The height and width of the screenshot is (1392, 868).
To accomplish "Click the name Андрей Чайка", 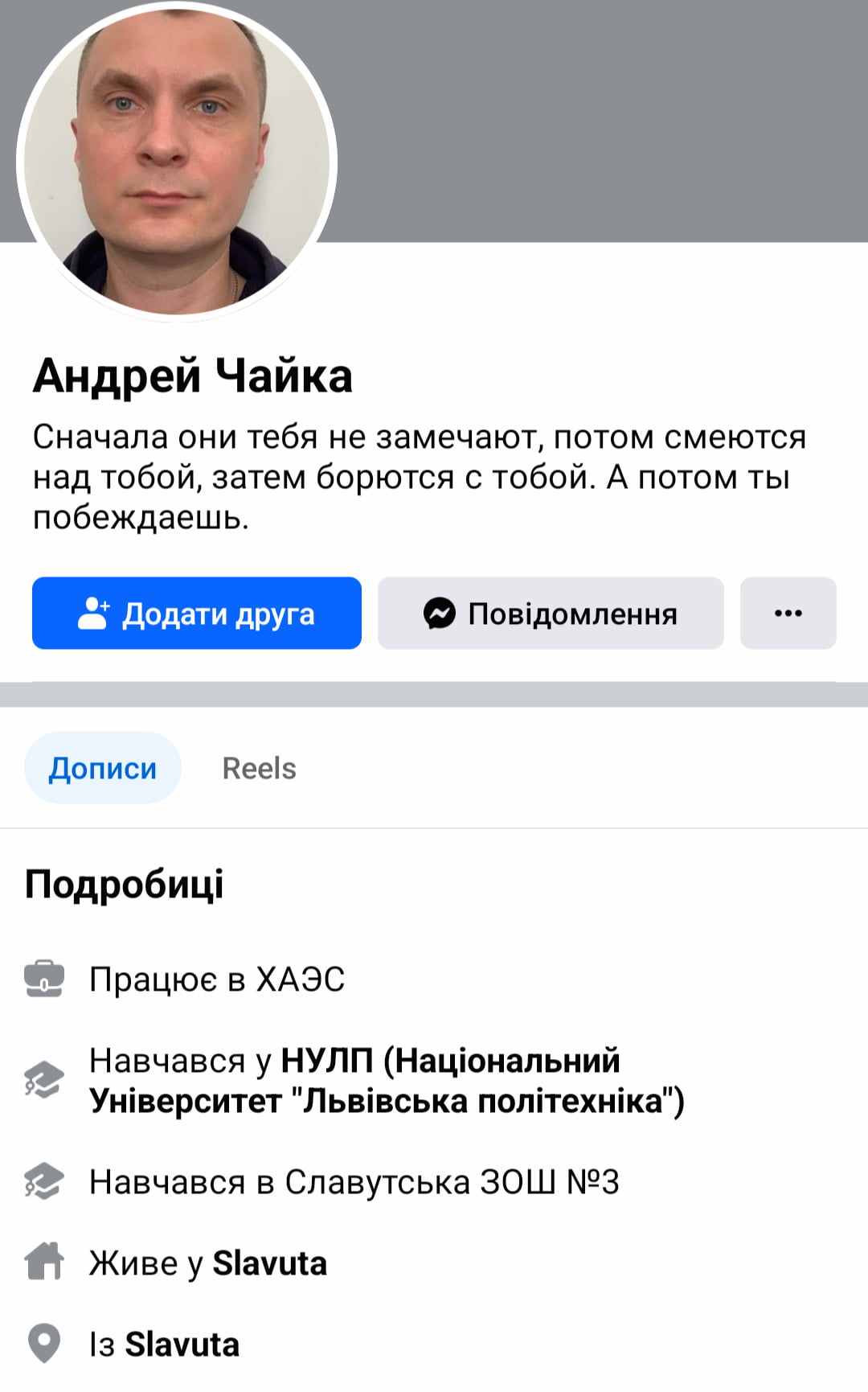I will coord(191,374).
